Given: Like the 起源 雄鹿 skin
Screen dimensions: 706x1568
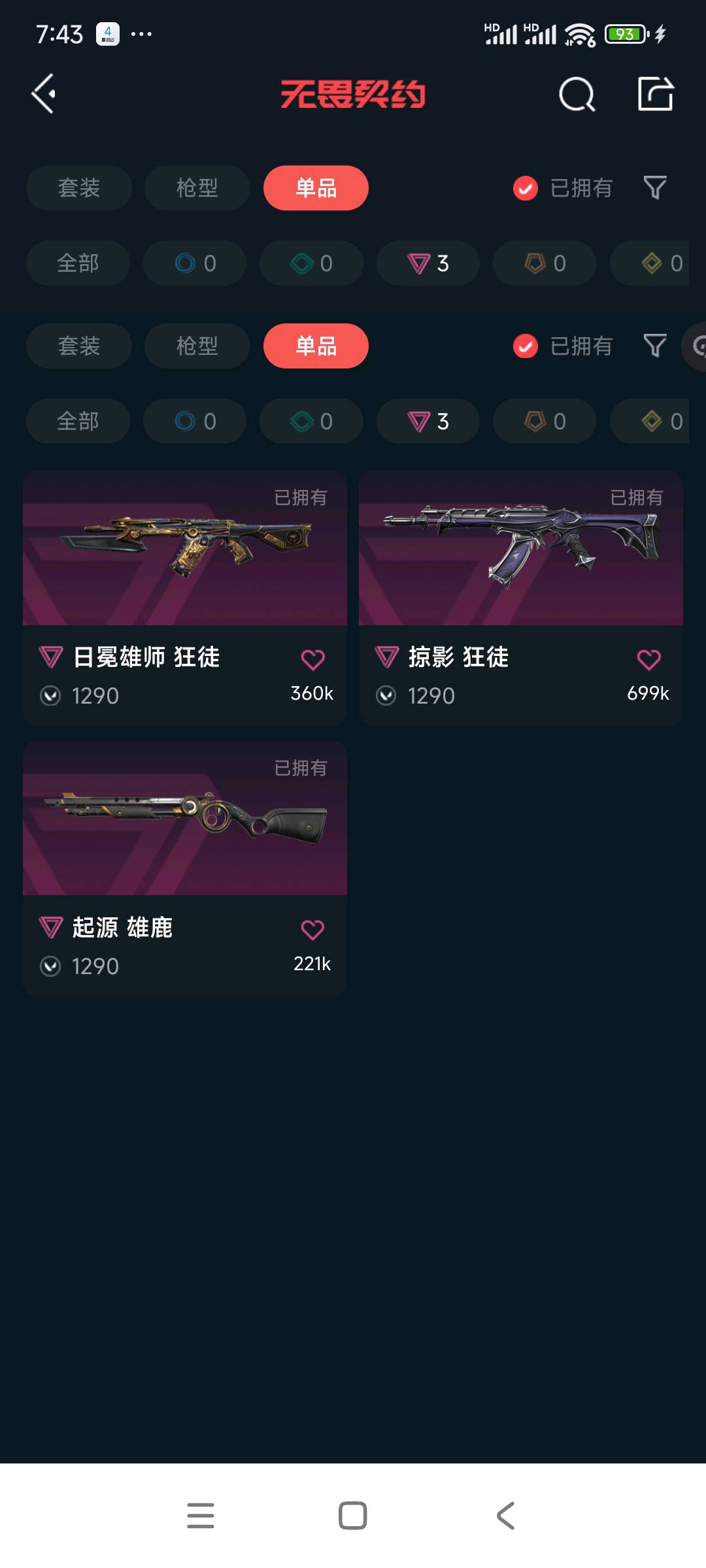Looking at the screenshot, I should [x=312, y=930].
